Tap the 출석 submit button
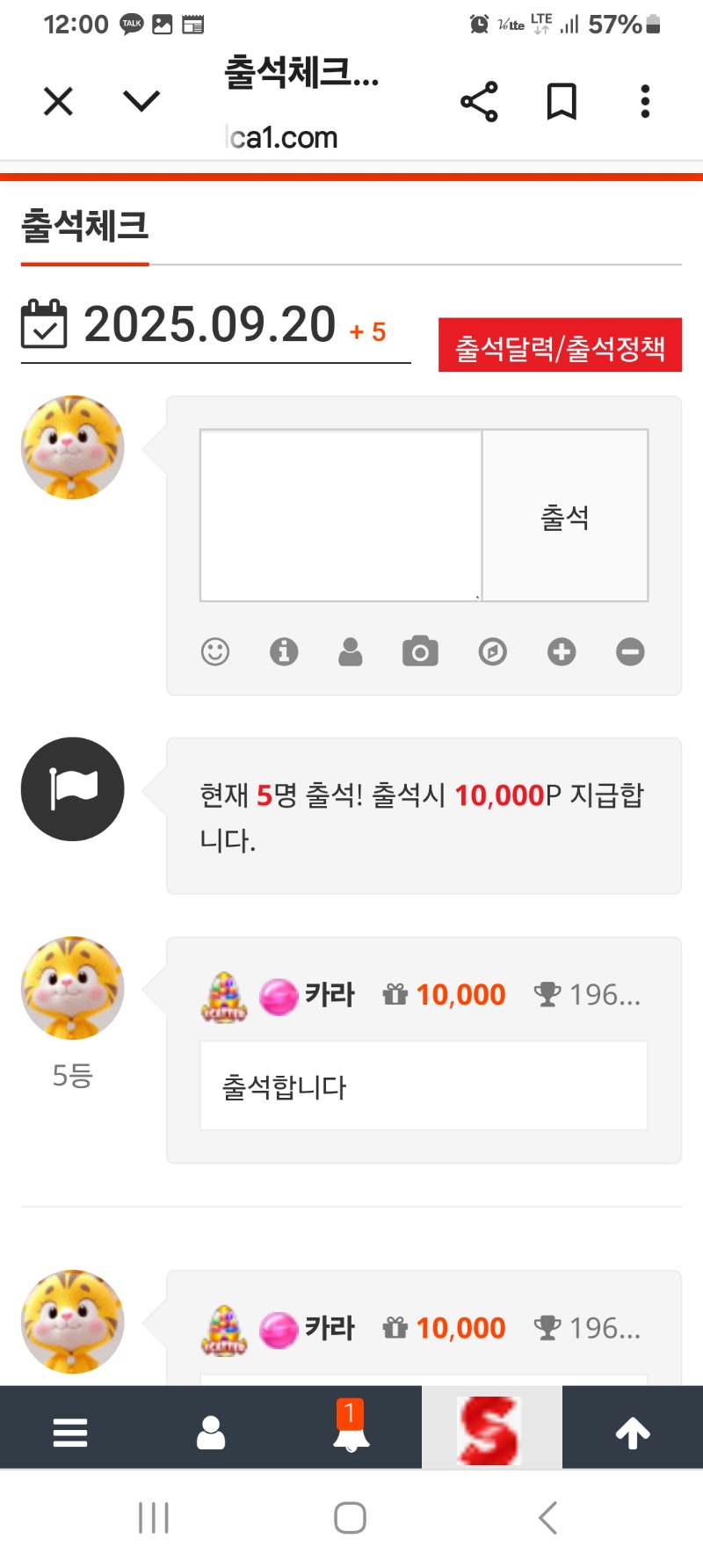Screen dimensions: 703x1568 click(565, 516)
